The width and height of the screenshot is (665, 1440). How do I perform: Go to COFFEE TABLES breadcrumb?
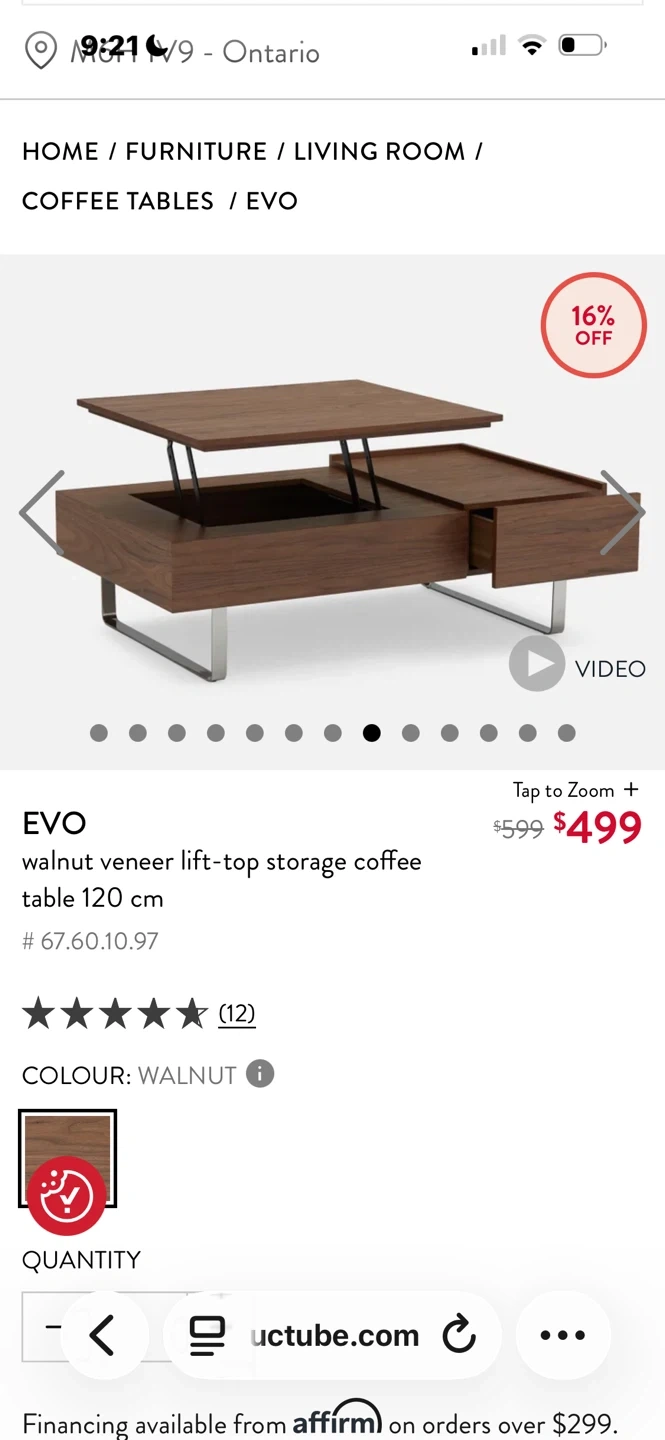coord(118,201)
